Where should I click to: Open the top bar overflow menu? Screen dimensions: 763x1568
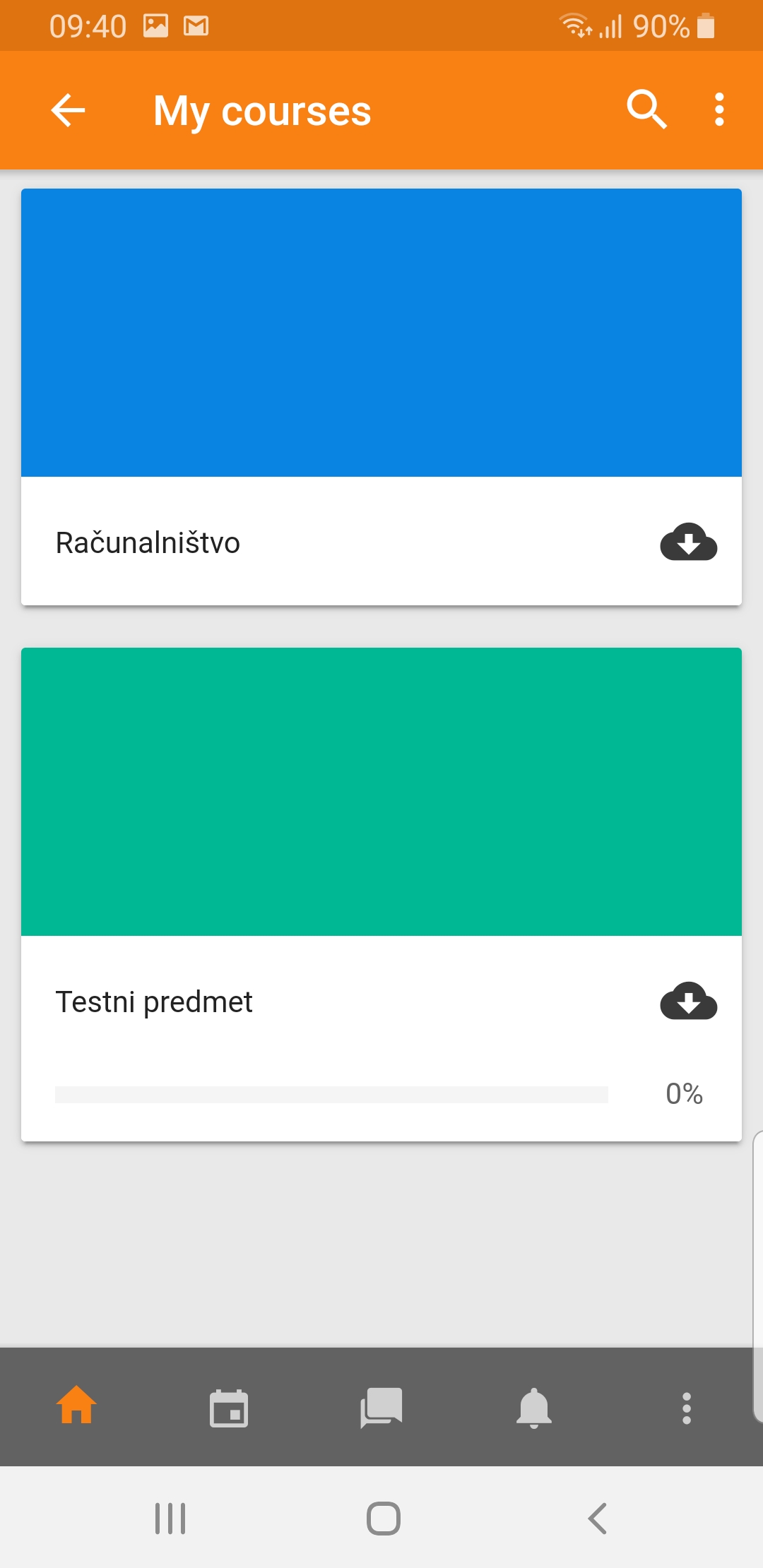click(719, 109)
